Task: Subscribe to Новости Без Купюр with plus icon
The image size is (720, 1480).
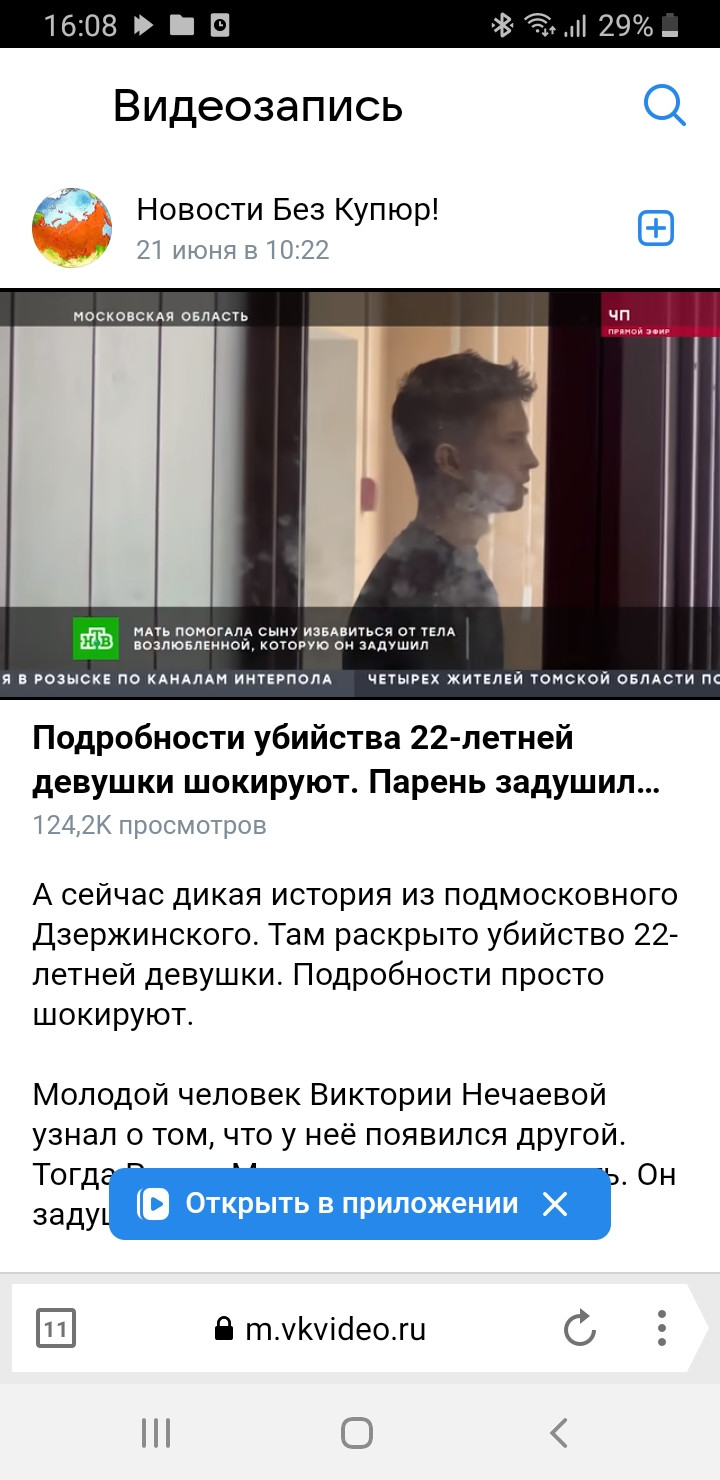Action: 656,229
